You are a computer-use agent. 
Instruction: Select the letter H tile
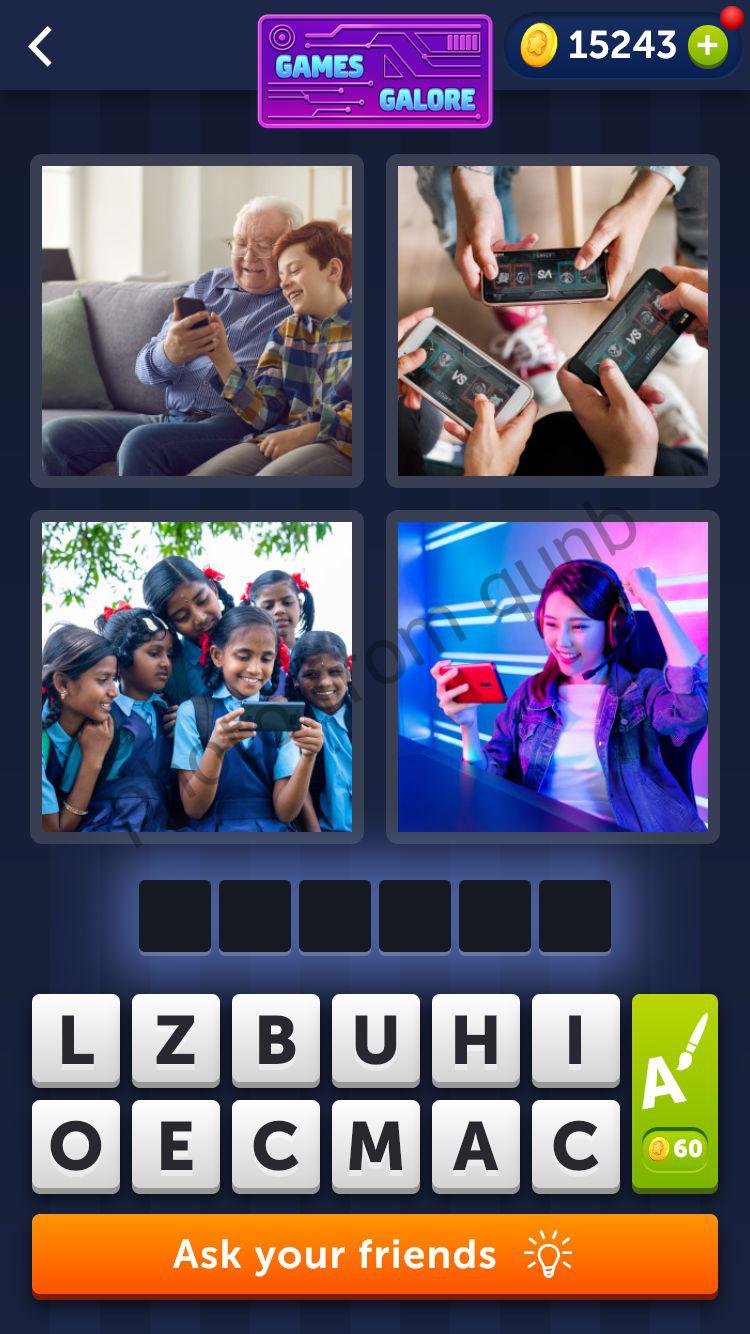coord(476,1039)
